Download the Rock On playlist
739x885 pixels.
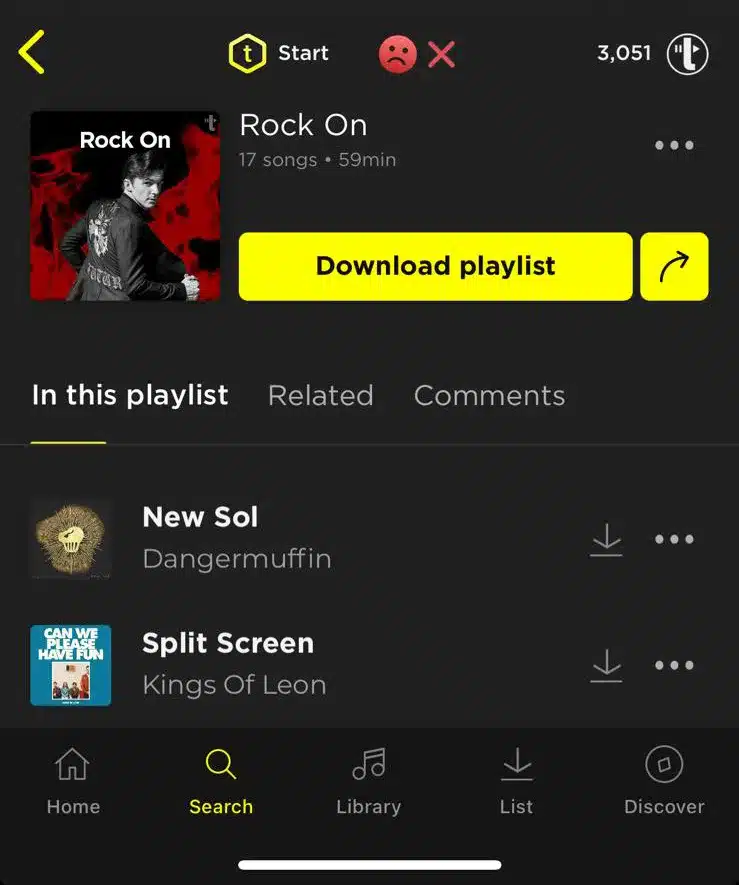[x=435, y=266]
